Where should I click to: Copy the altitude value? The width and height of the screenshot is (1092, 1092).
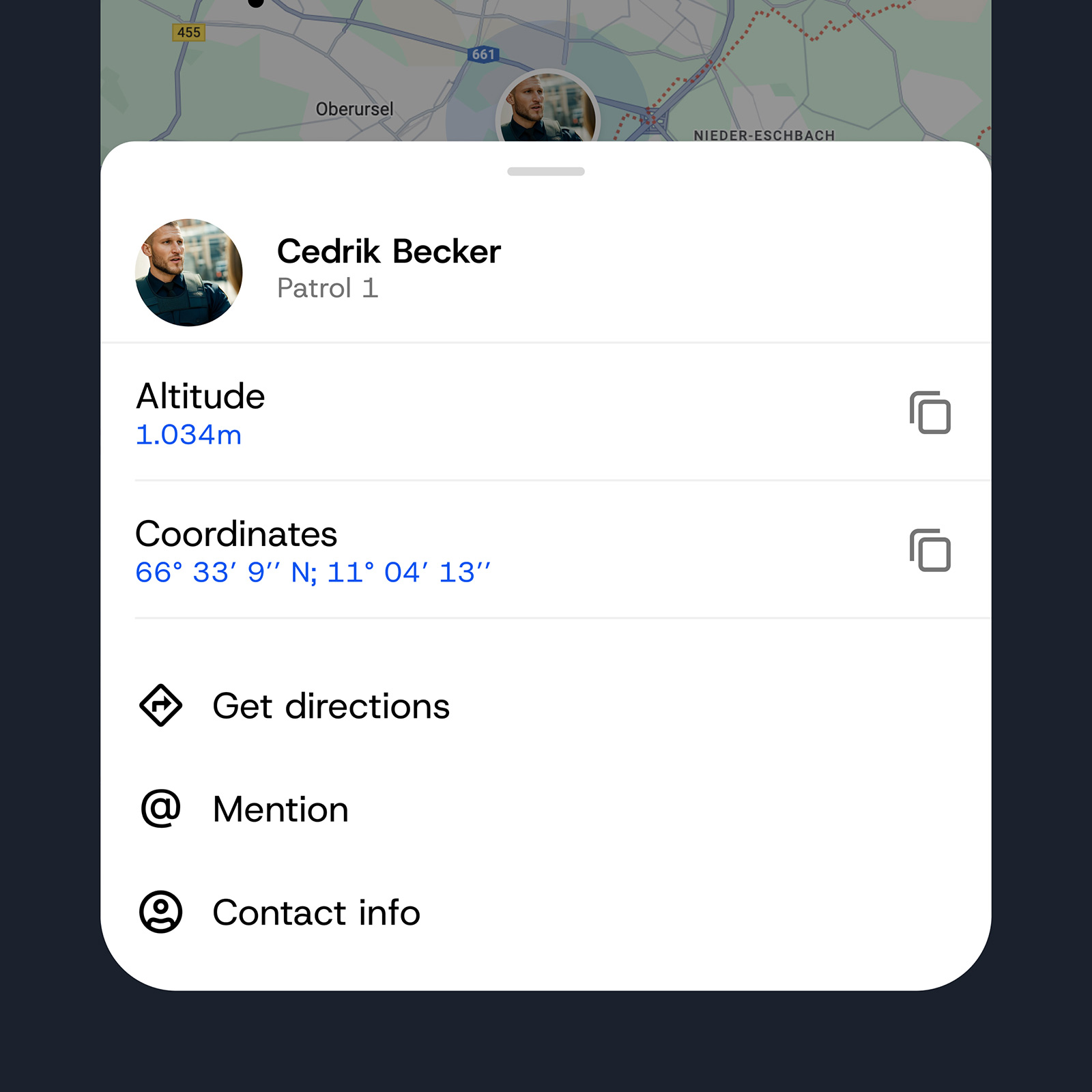[x=930, y=413]
